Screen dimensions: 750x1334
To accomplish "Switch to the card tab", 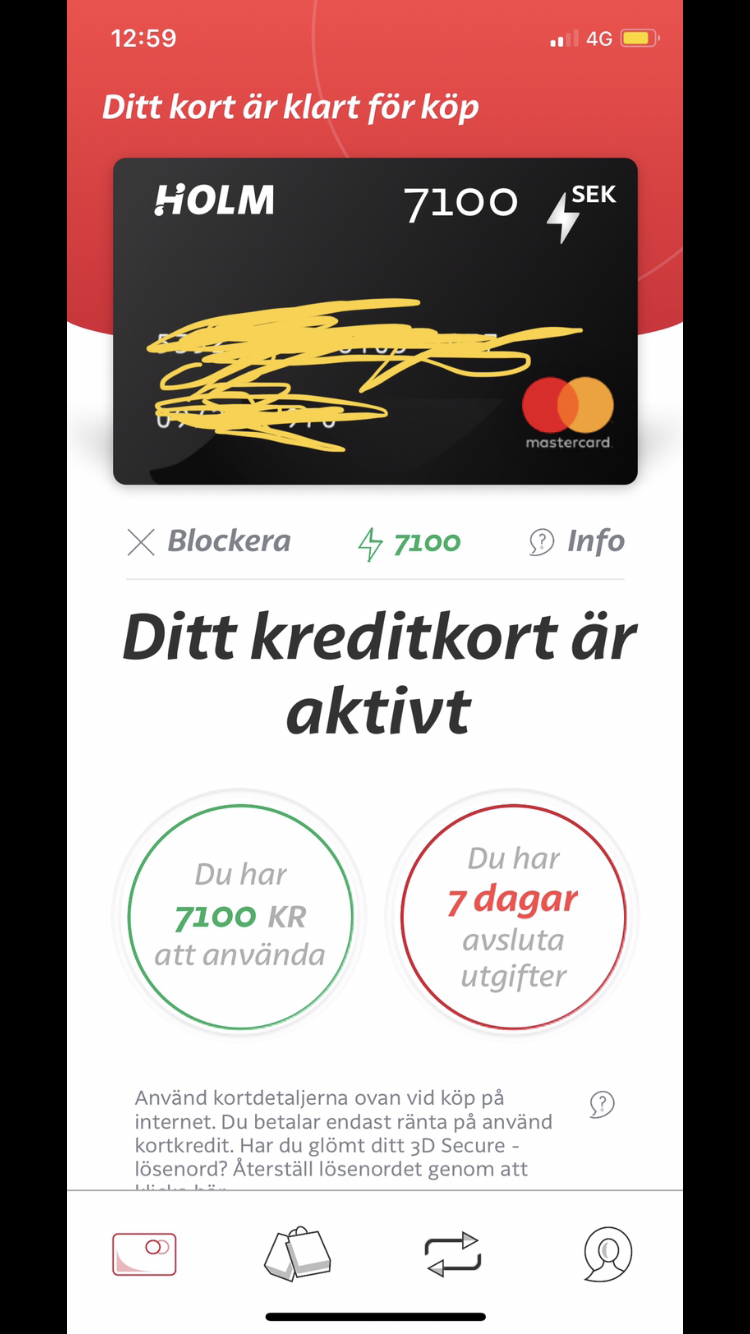I will click(x=144, y=1254).
